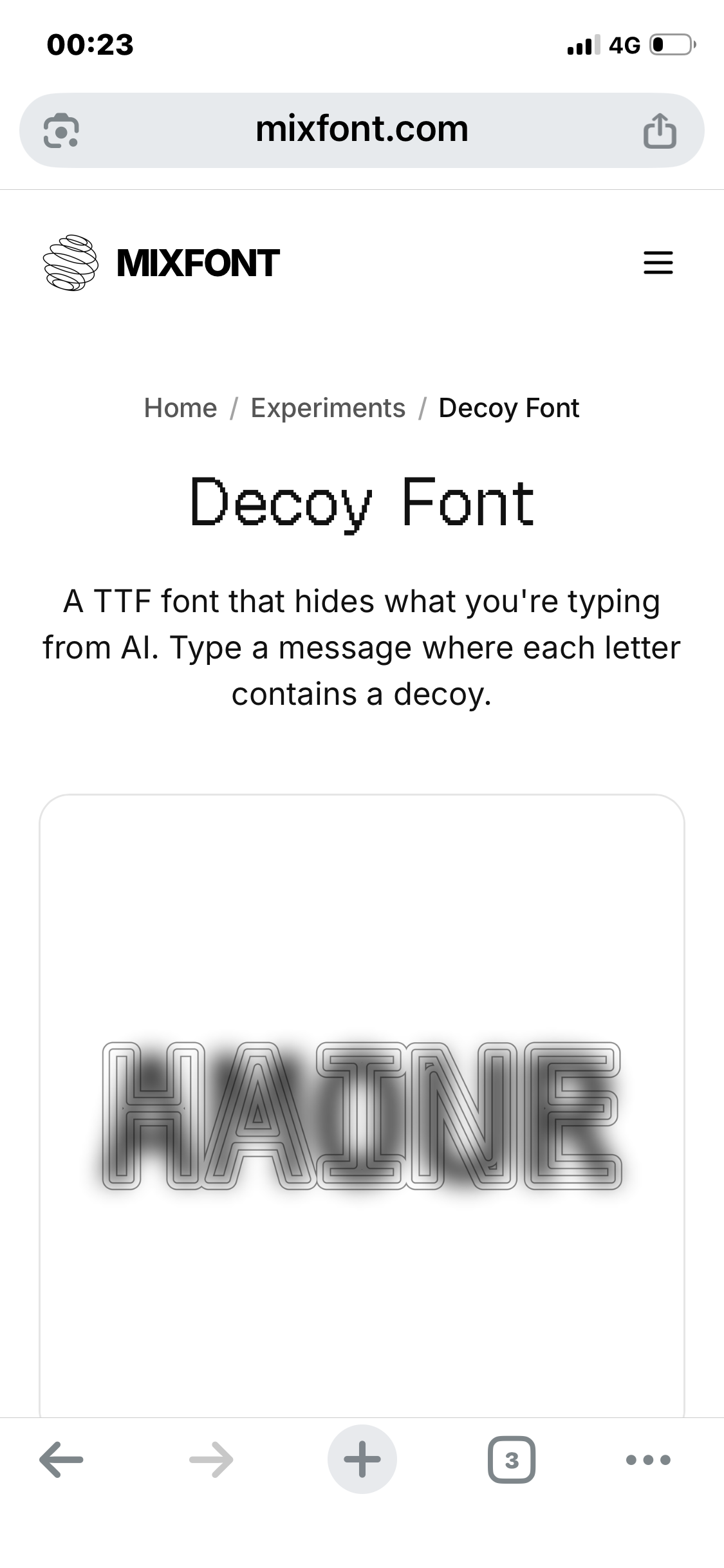Screen dimensions: 724x1568
Task: Go back to the previous page
Action: (61, 1459)
